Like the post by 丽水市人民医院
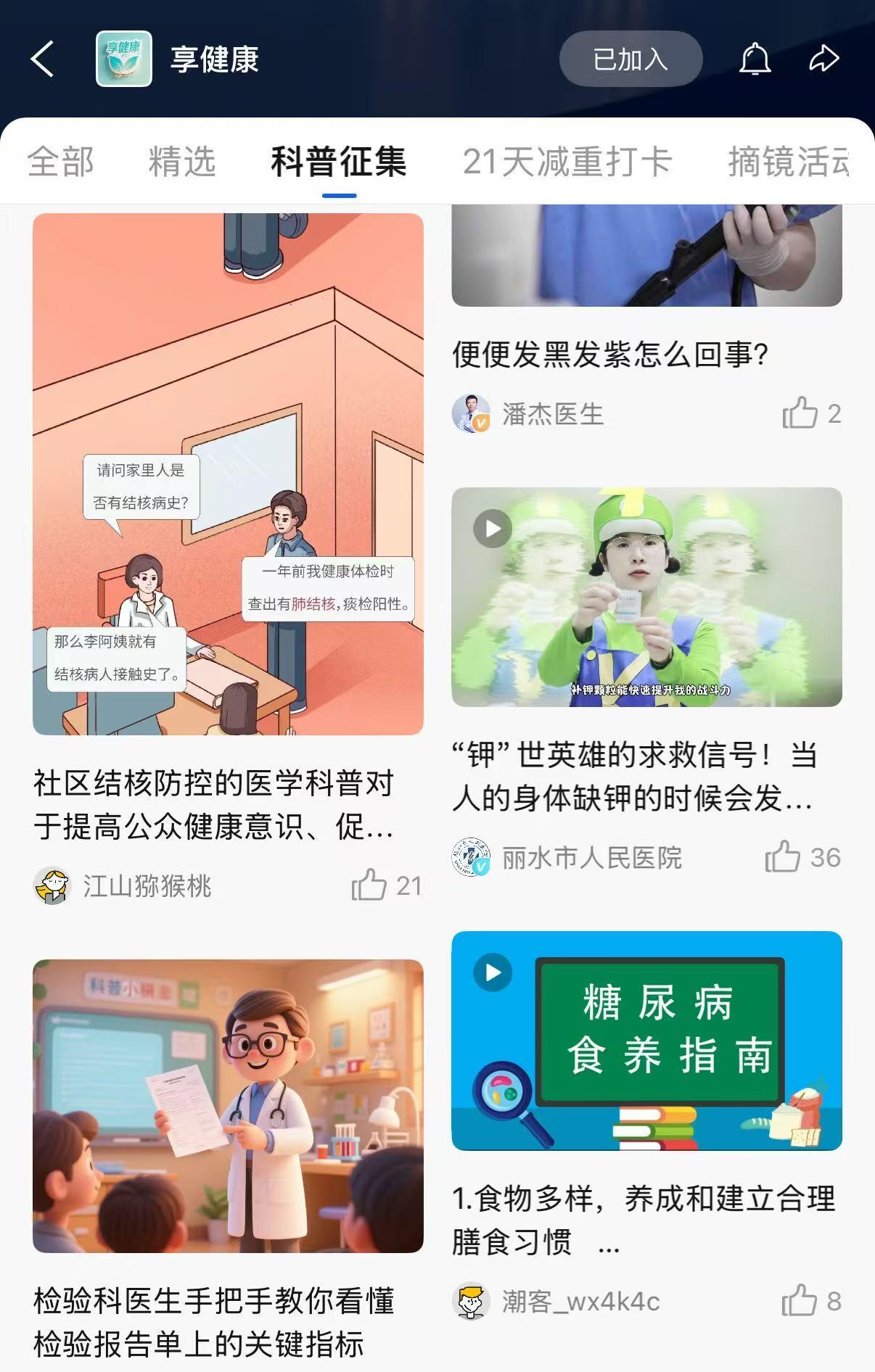875x1372 pixels. (782, 857)
